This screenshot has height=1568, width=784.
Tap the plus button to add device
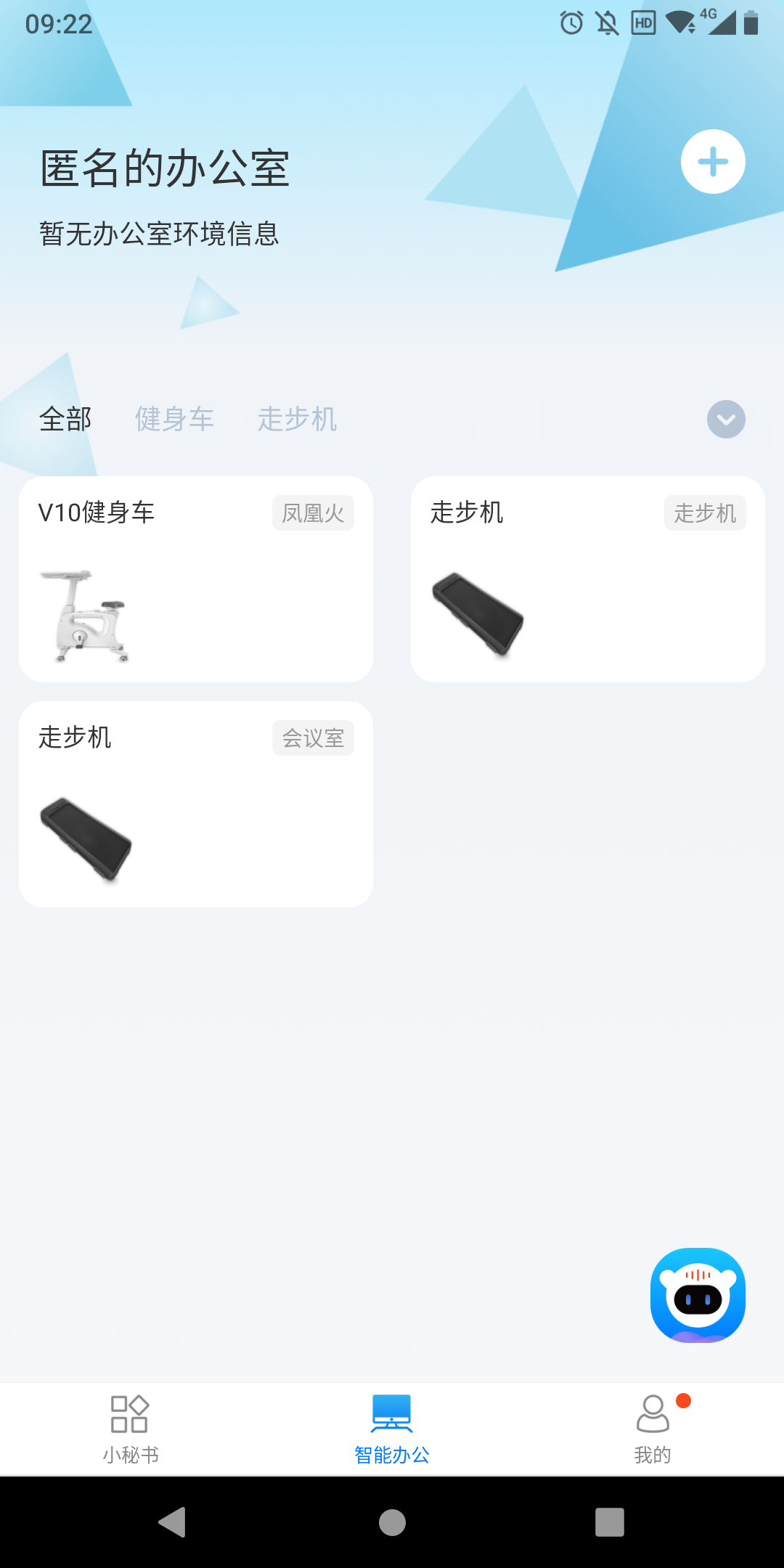pyautogui.click(x=713, y=161)
